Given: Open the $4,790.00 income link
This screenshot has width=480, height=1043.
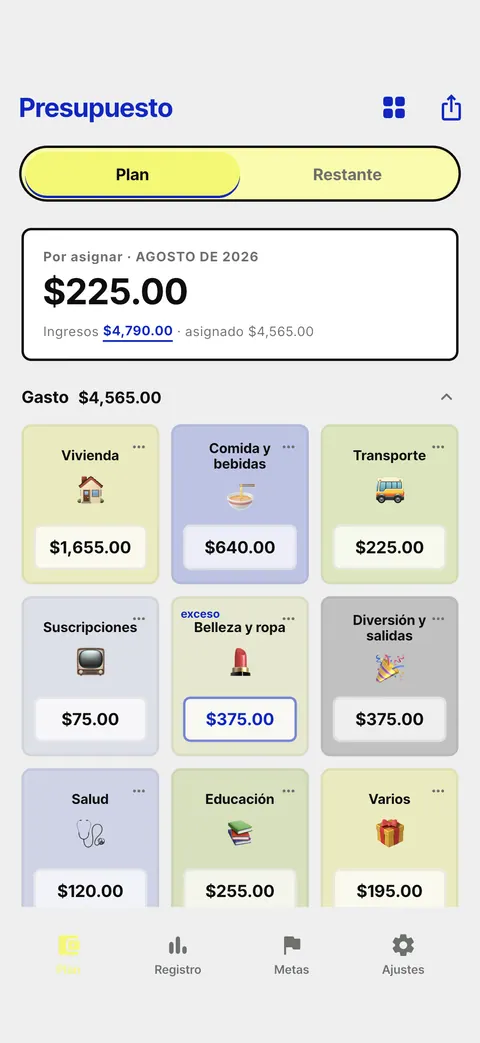Looking at the screenshot, I should coord(138,331).
